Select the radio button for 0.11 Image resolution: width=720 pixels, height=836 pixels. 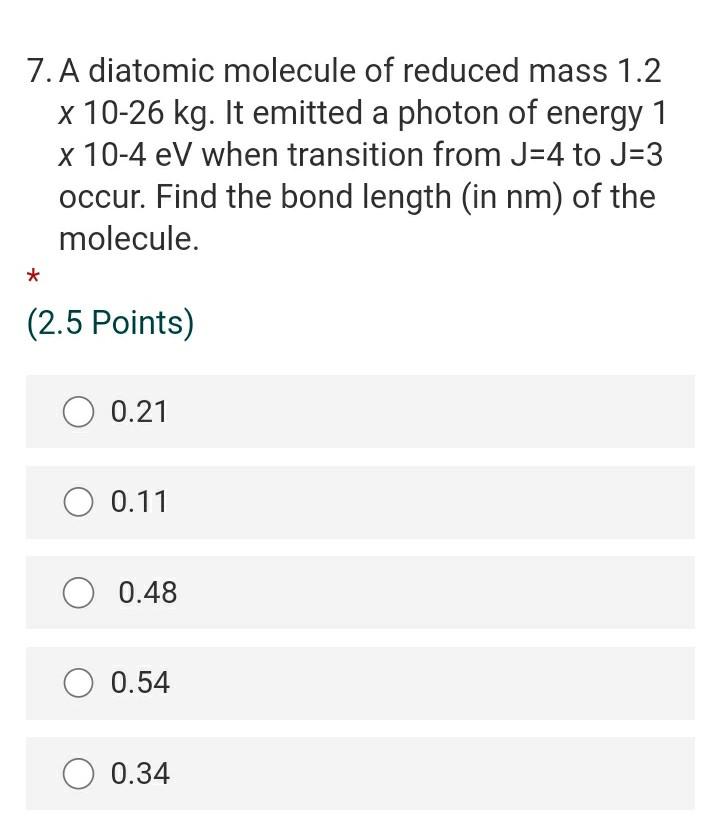pos(78,501)
